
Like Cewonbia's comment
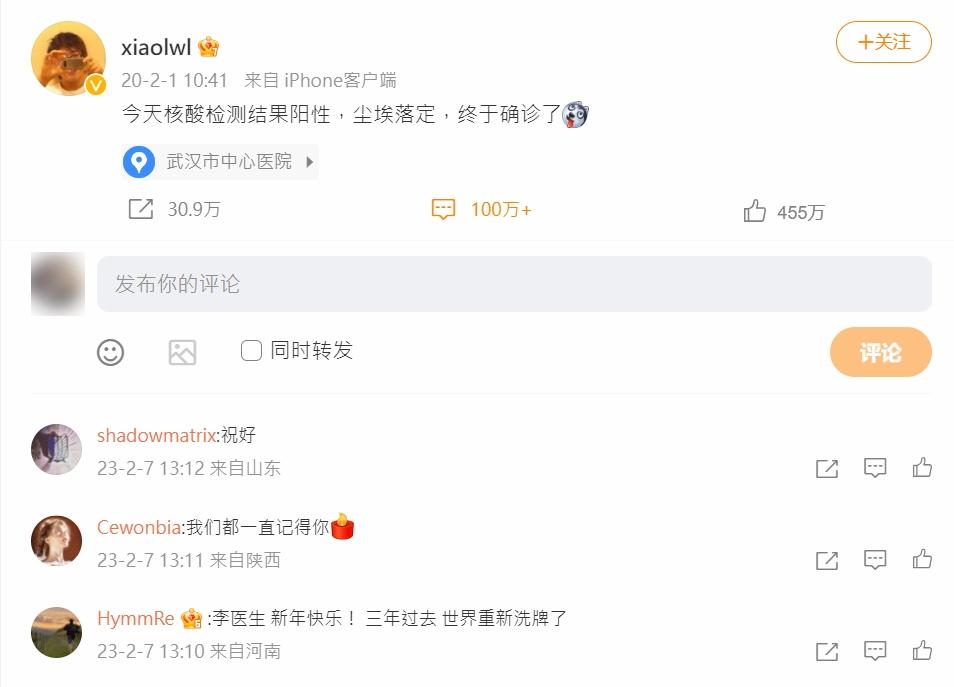tap(922, 559)
